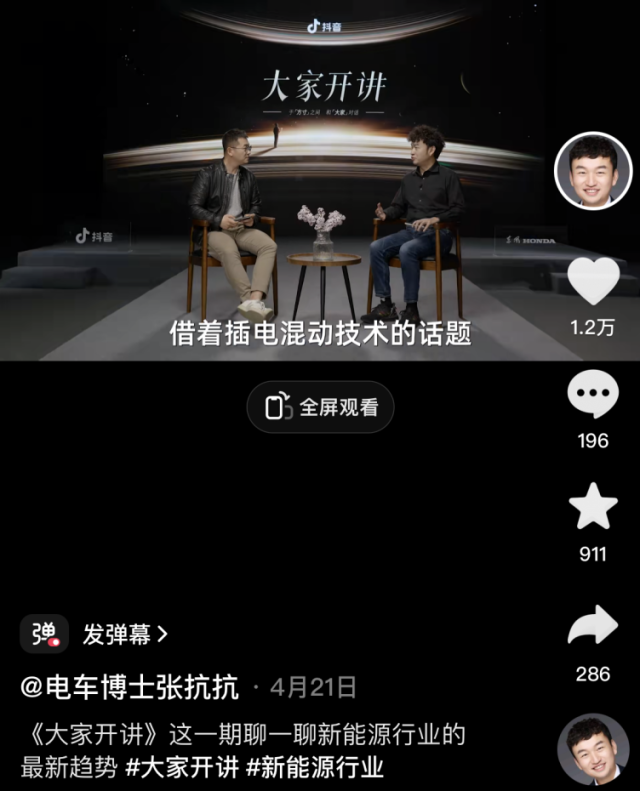Tap 全屏观看 to watch fullscreen
Image resolution: width=640 pixels, height=791 pixels.
pos(321,407)
